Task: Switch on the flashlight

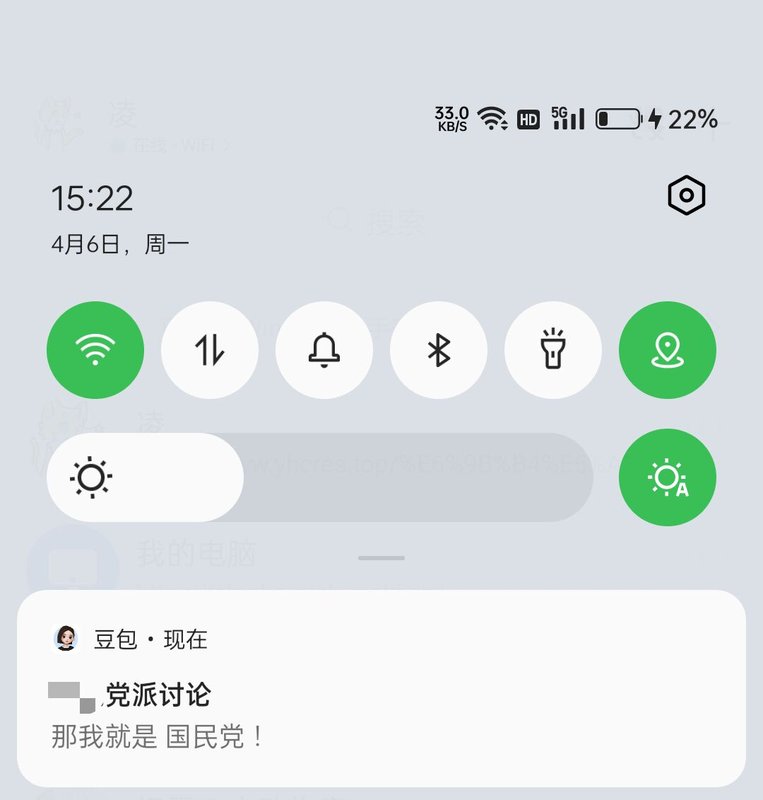Action: (x=553, y=350)
